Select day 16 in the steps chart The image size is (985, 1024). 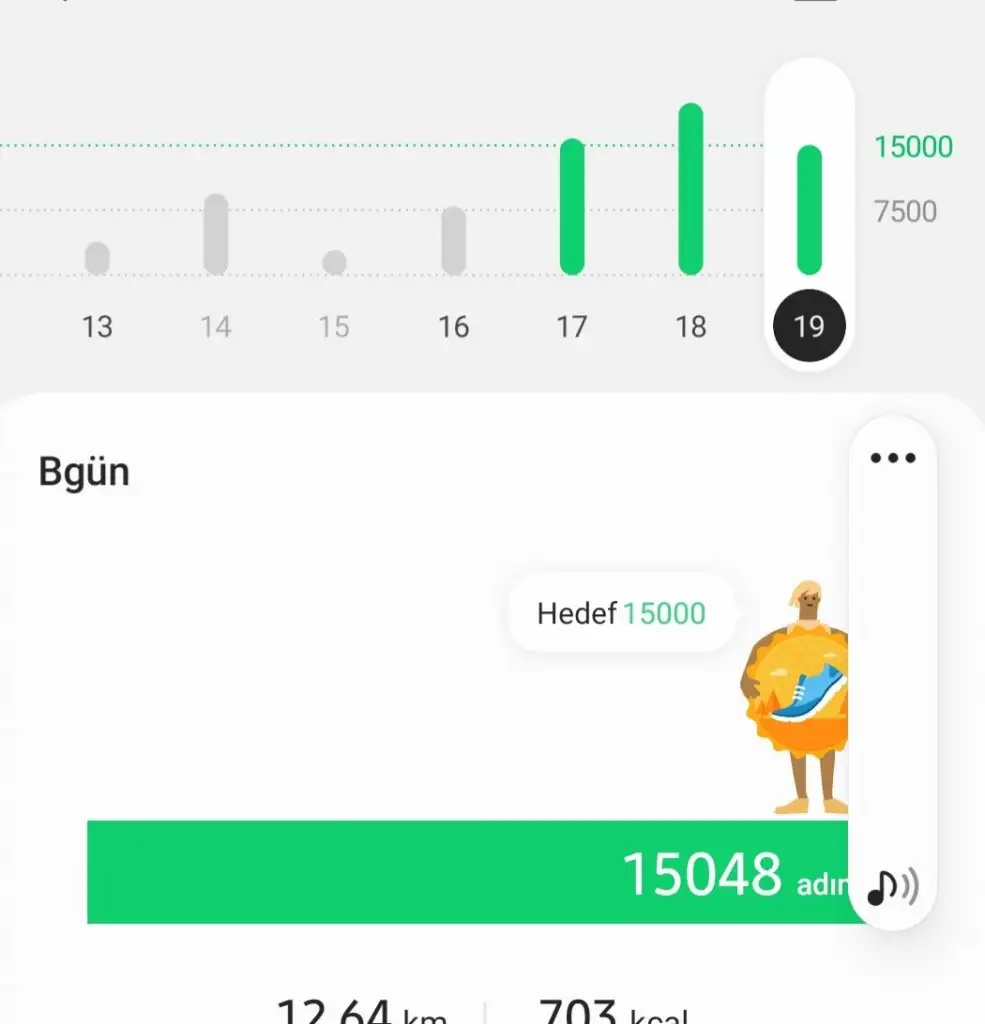(453, 326)
